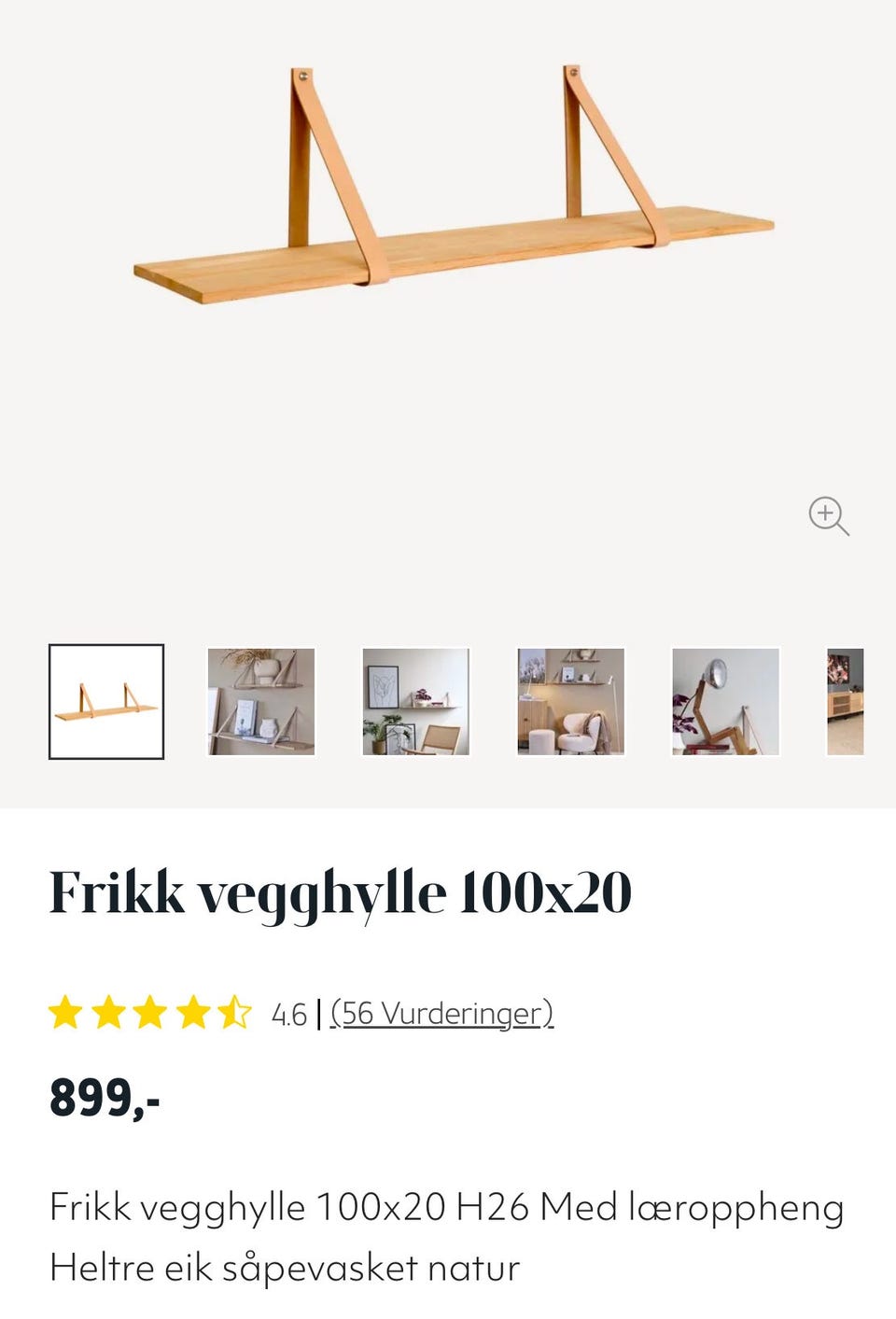Select the highlighted first product thumbnail

106,702
